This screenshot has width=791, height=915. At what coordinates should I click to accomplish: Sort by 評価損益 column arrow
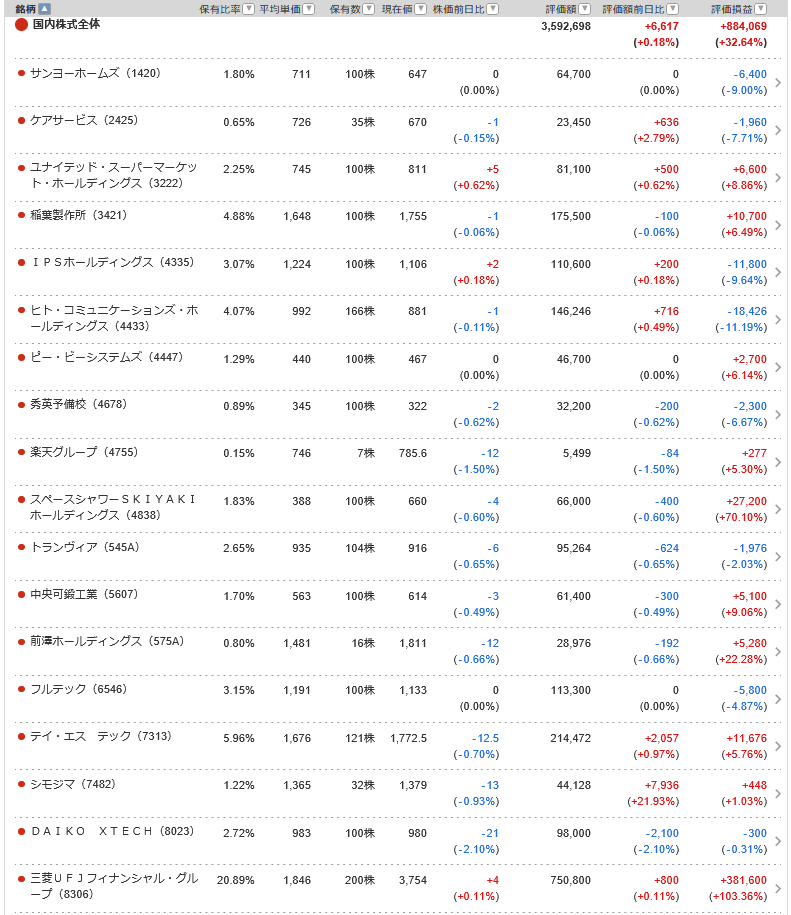click(x=761, y=9)
